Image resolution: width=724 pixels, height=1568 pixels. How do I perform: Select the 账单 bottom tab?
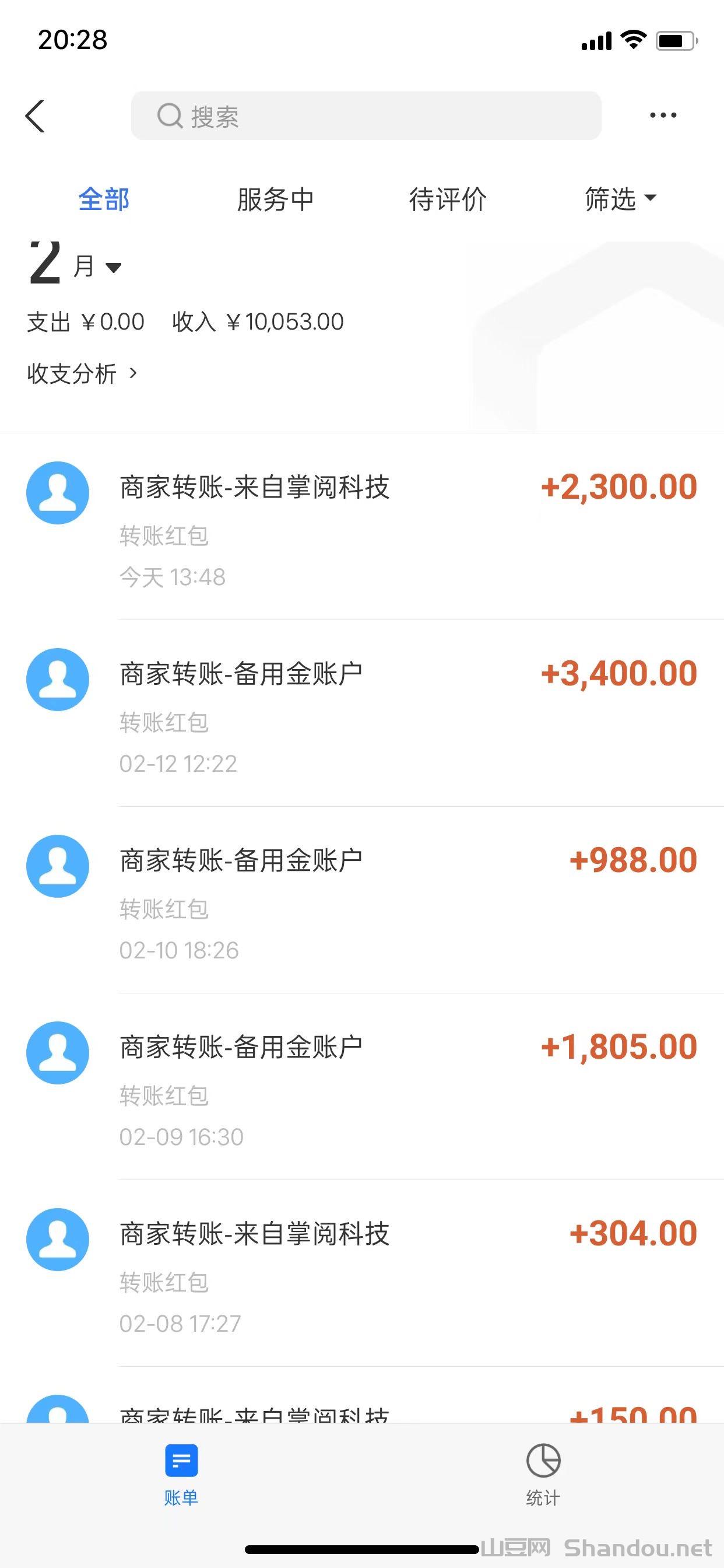pyautogui.click(x=181, y=1472)
